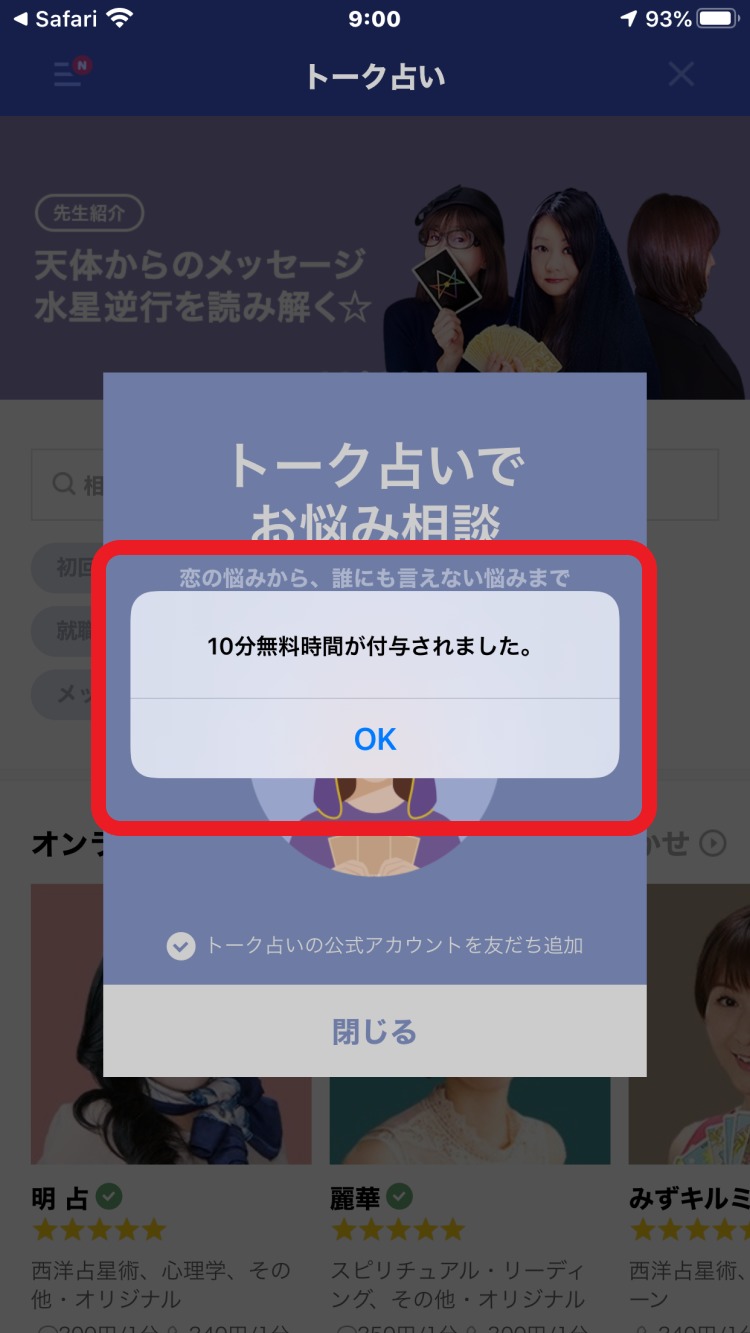Toggle the 公式アカウントを友だち追加 checkbox
The width and height of the screenshot is (750, 1333).
click(x=181, y=945)
